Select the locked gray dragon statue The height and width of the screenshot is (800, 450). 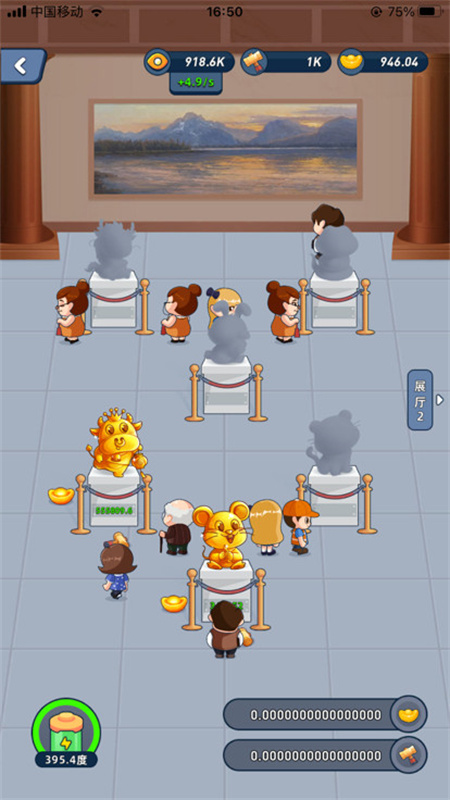[x=112, y=250]
